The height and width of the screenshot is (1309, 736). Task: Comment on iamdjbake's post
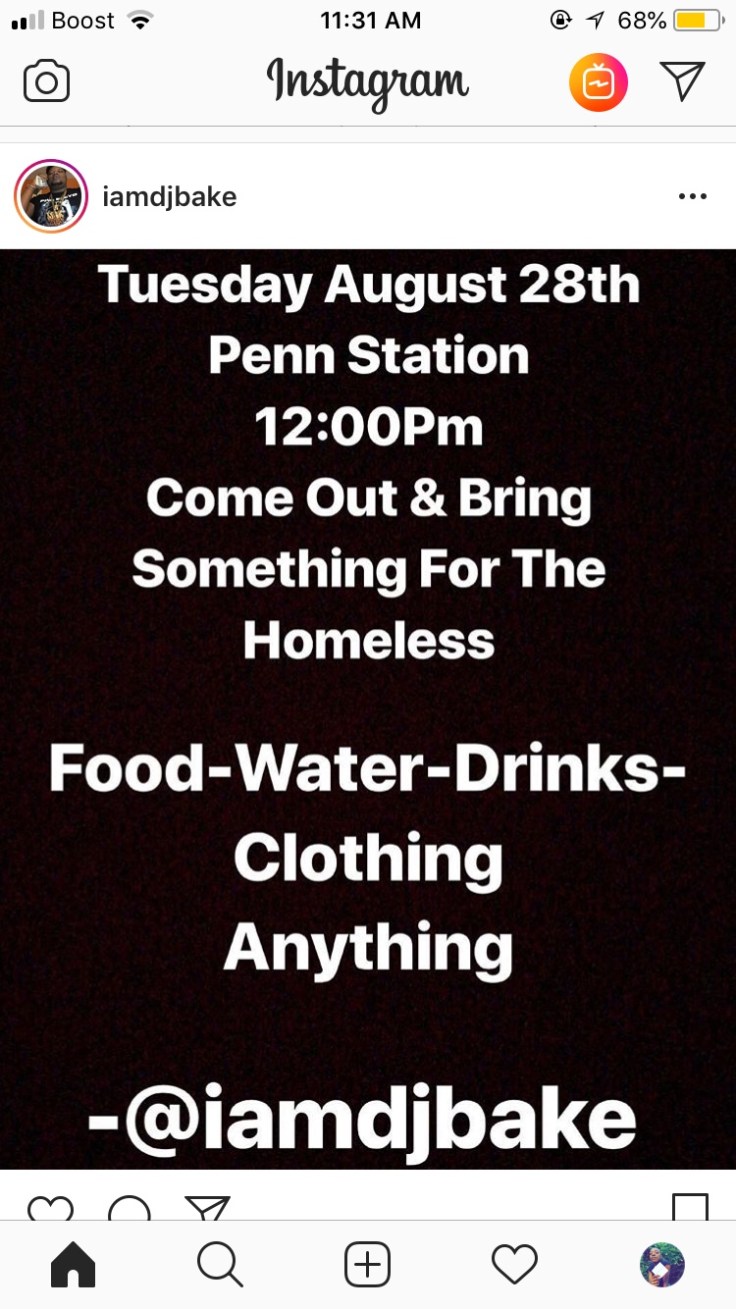click(129, 1207)
